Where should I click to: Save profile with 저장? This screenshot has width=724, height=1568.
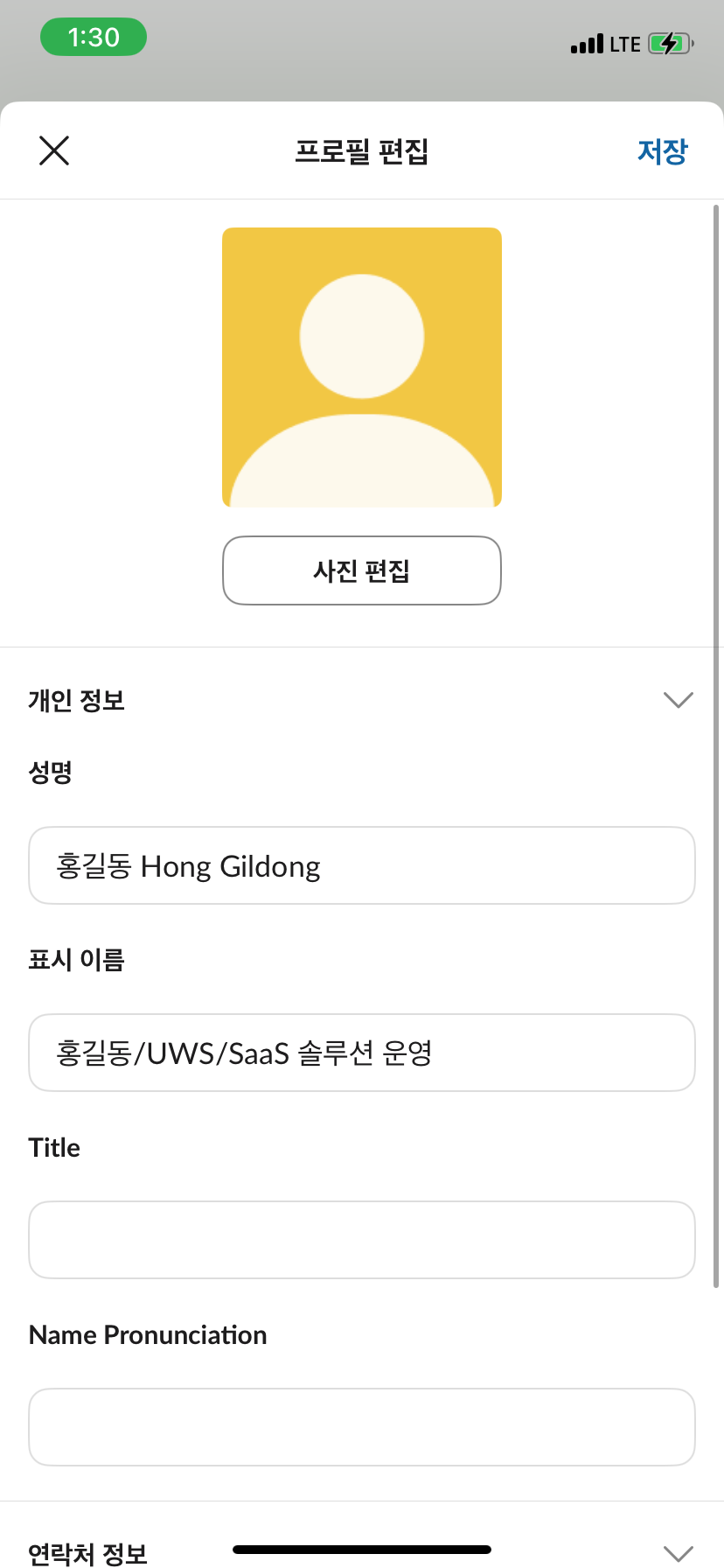point(662,151)
